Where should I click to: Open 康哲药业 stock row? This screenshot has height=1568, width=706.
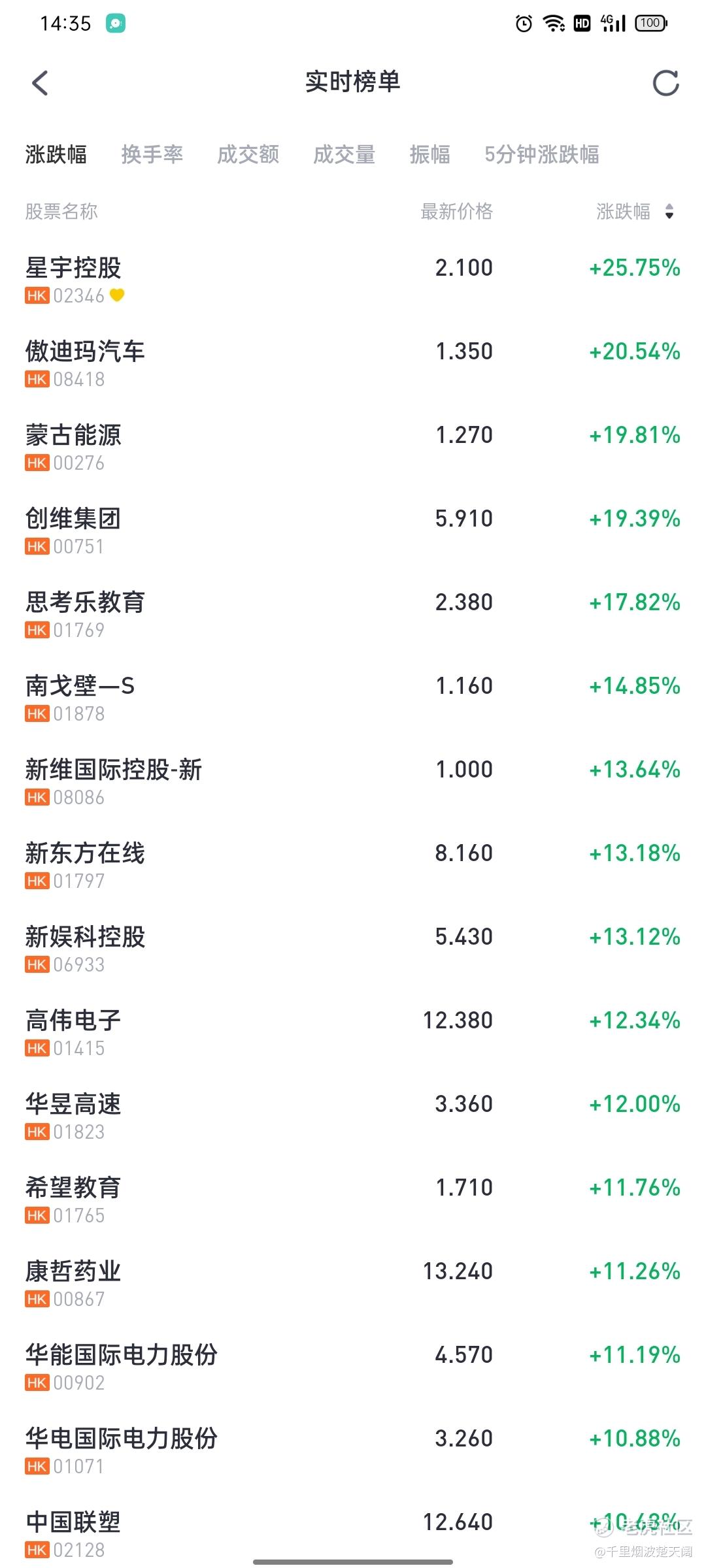(x=353, y=1284)
